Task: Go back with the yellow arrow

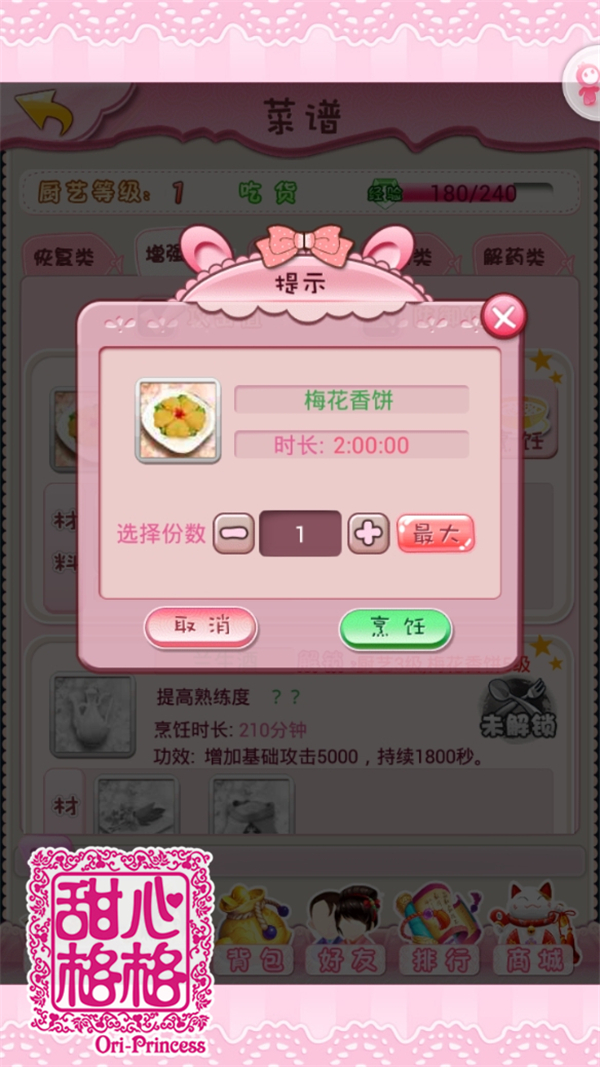Action: [43, 113]
